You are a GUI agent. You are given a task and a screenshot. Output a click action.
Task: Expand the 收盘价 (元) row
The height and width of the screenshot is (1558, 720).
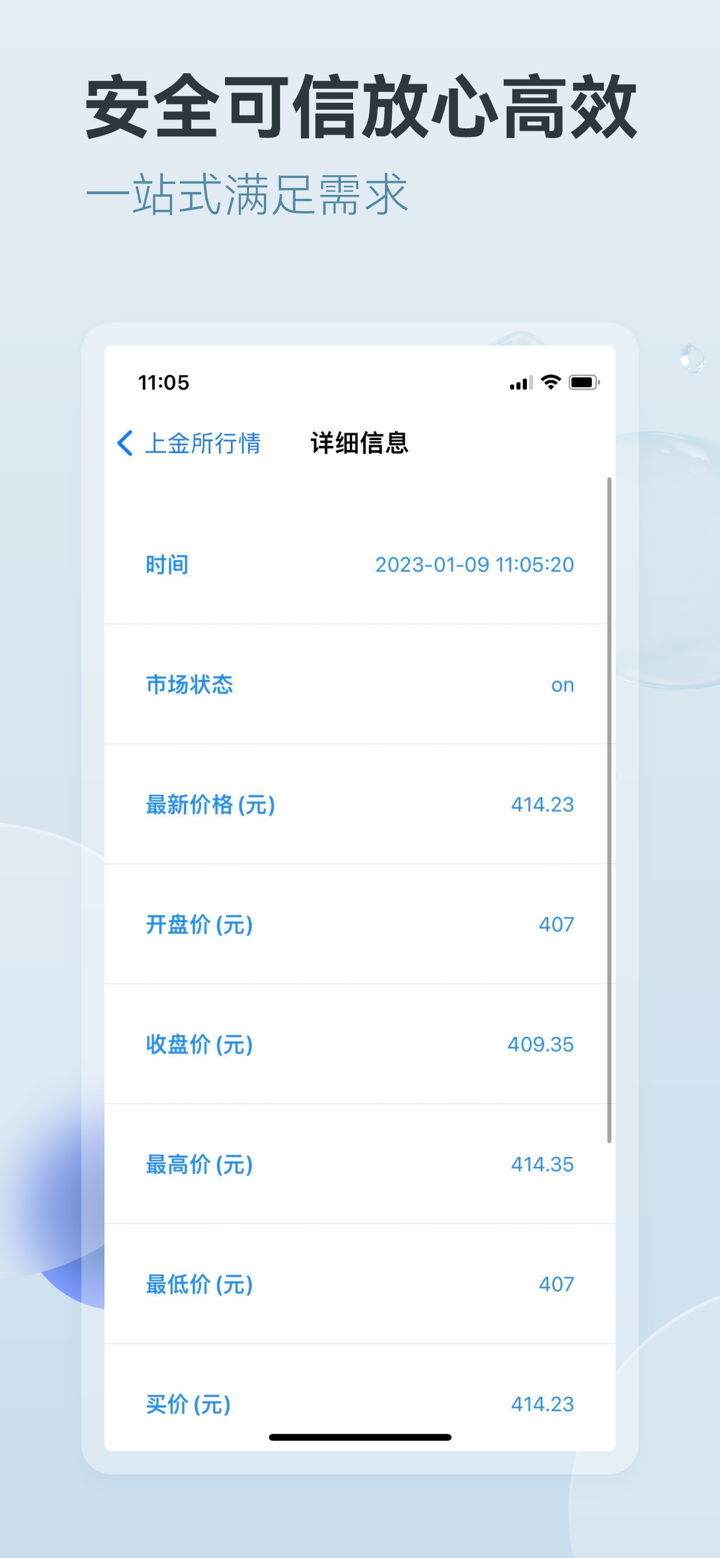pos(360,1044)
